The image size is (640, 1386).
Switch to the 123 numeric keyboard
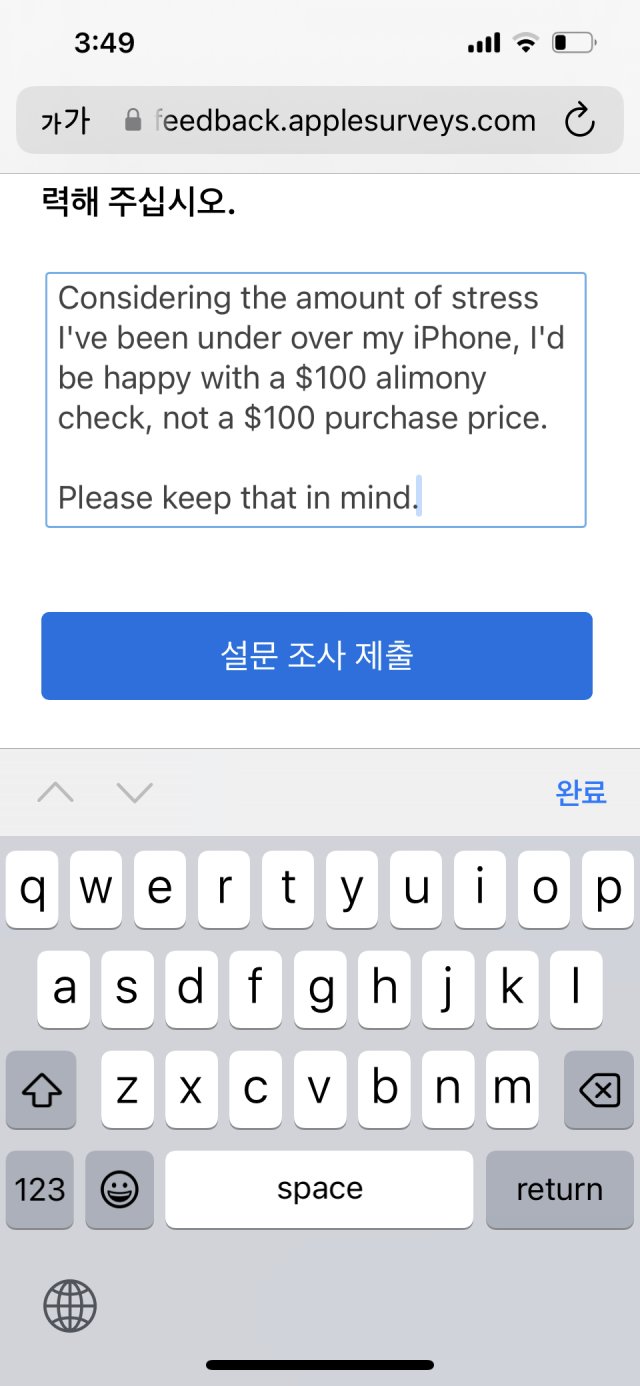coord(40,1189)
